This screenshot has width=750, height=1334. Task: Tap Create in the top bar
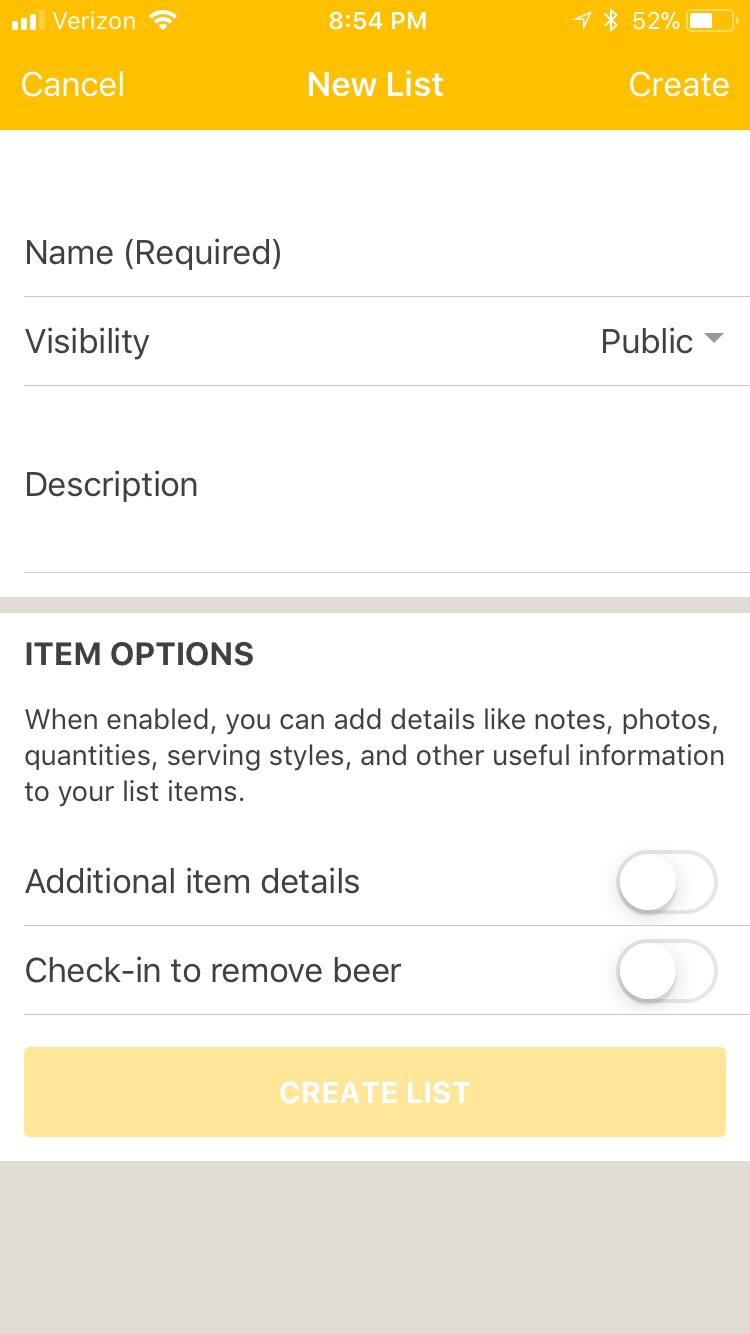tap(678, 84)
